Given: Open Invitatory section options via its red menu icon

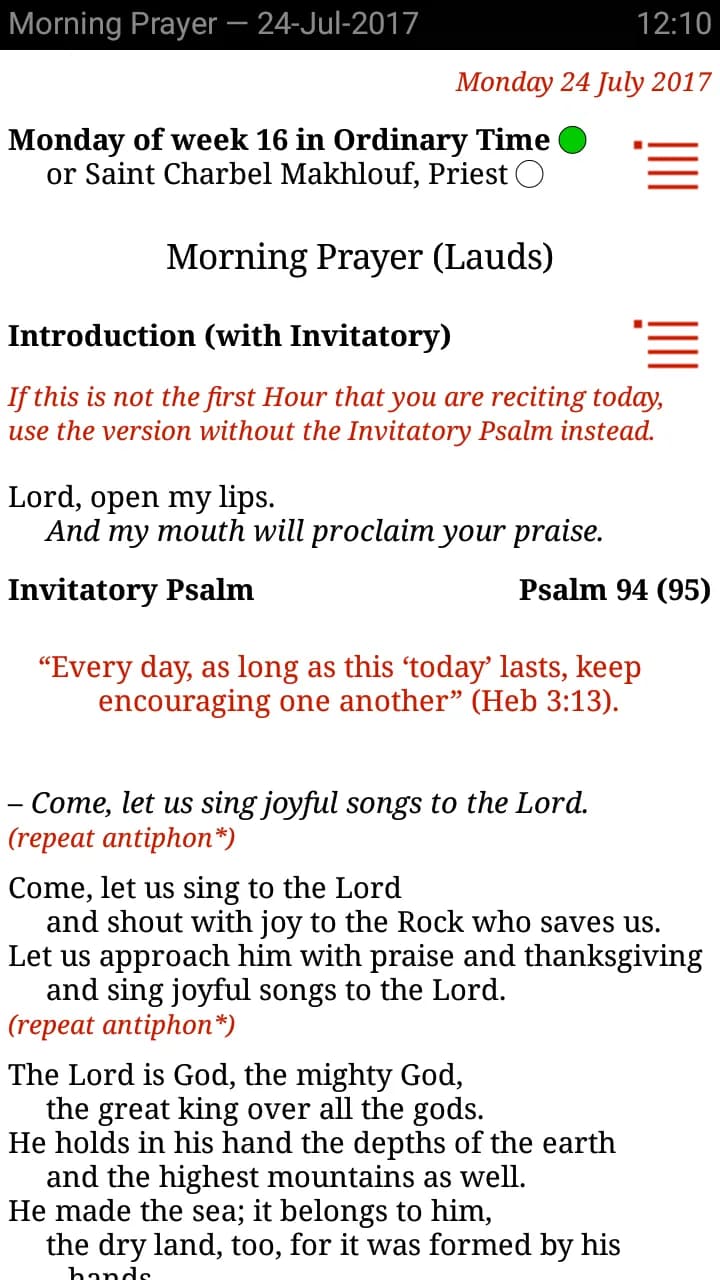Looking at the screenshot, I should pos(668,345).
